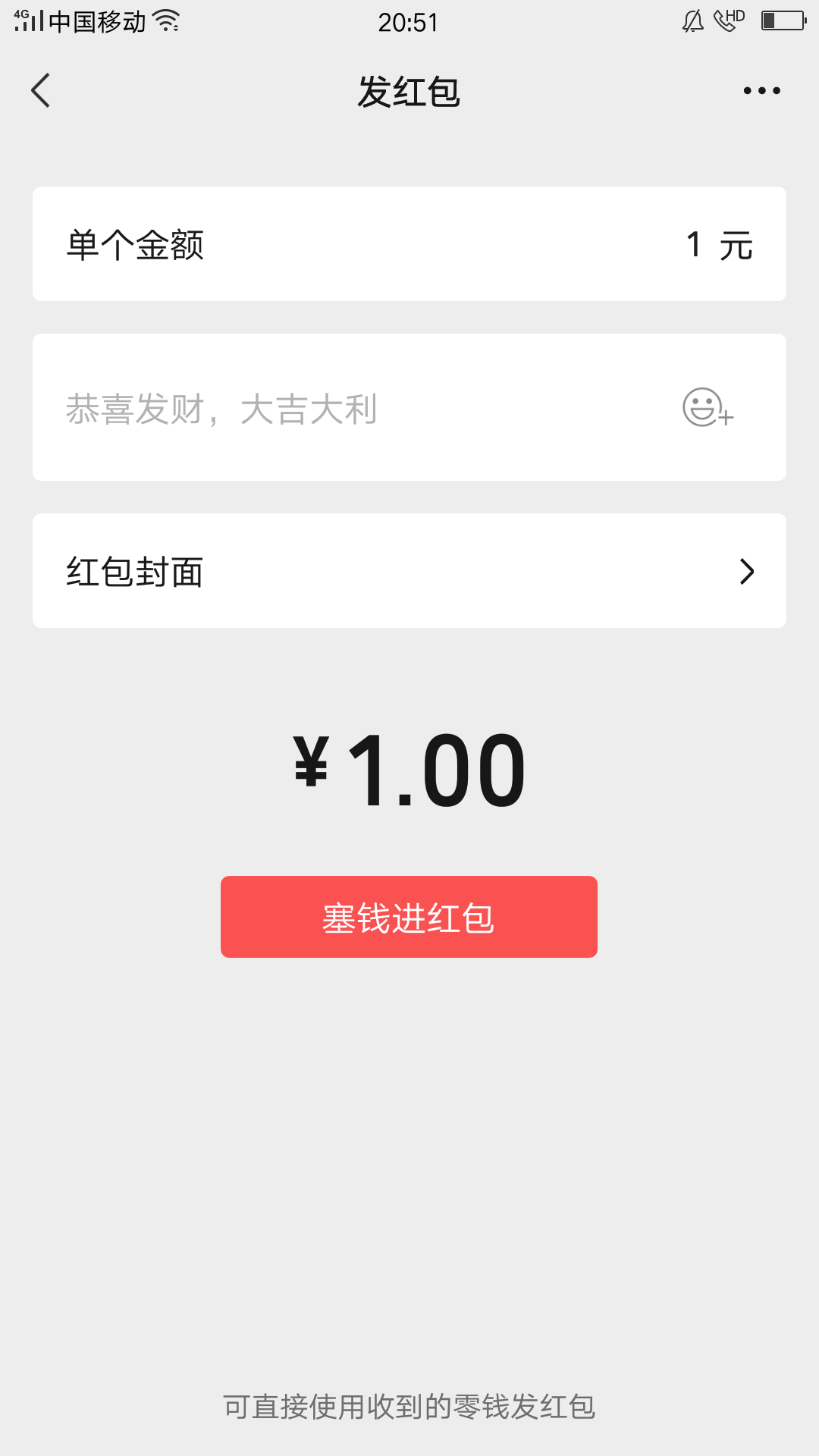Click the HD voice call icon in status bar
819x1456 pixels.
(726, 20)
